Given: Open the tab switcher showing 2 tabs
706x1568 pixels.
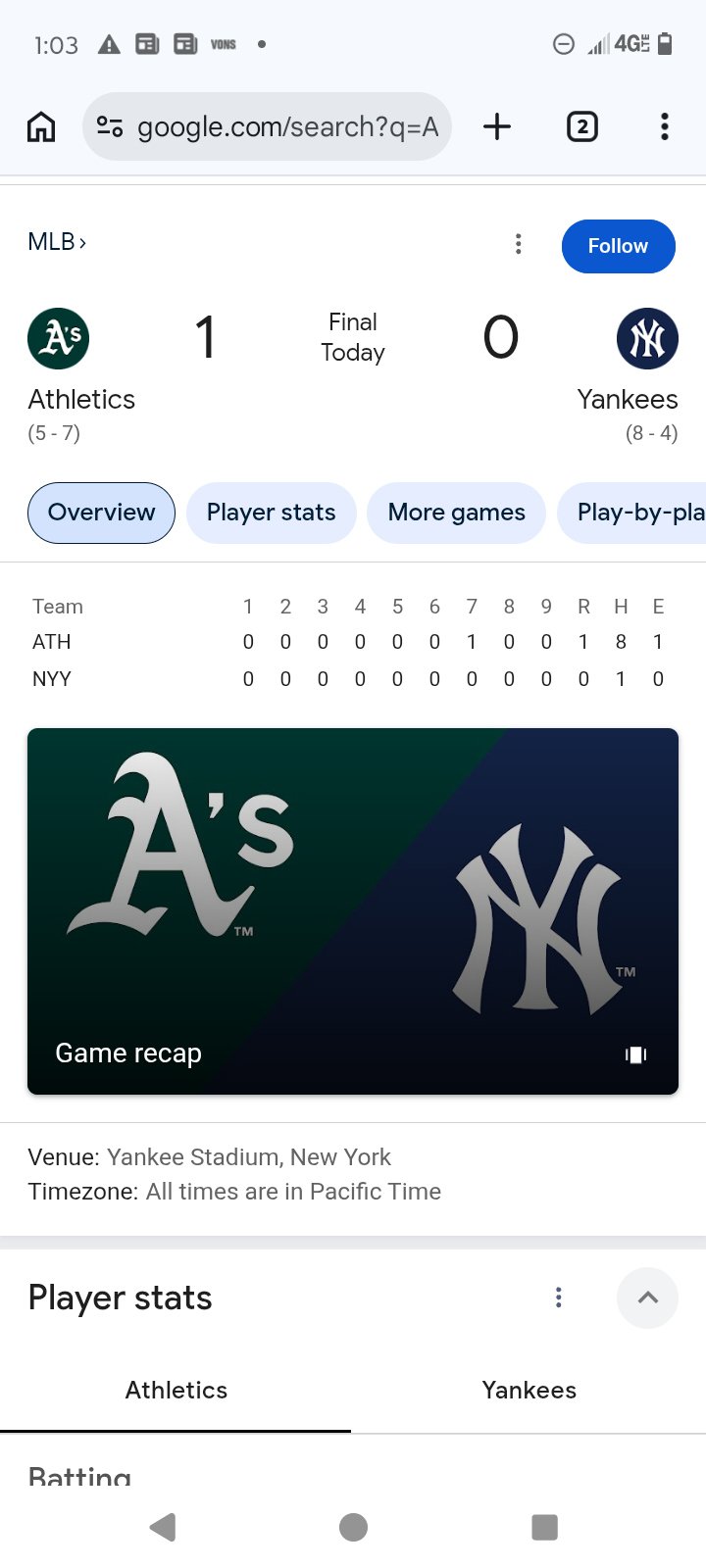Looking at the screenshot, I should coord(582,126).
